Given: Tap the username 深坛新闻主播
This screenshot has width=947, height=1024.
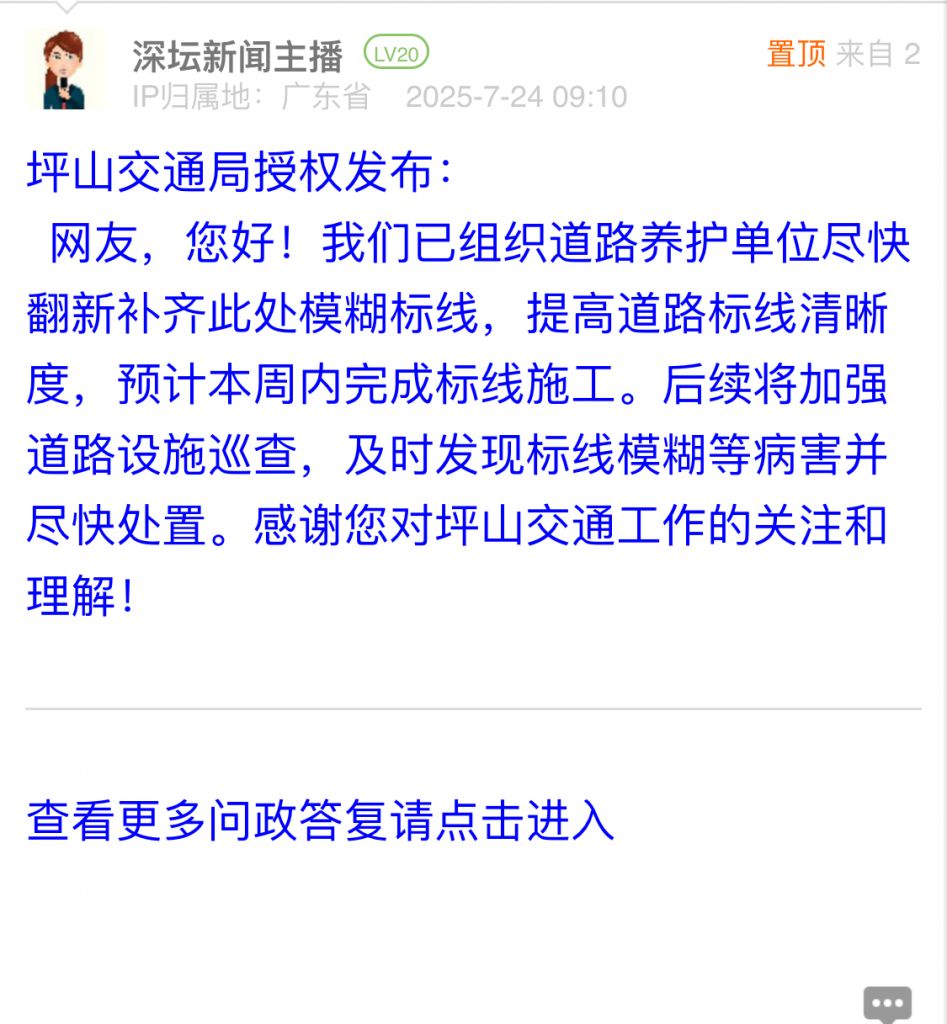Looking at the screenshot, I should [237, 55].
